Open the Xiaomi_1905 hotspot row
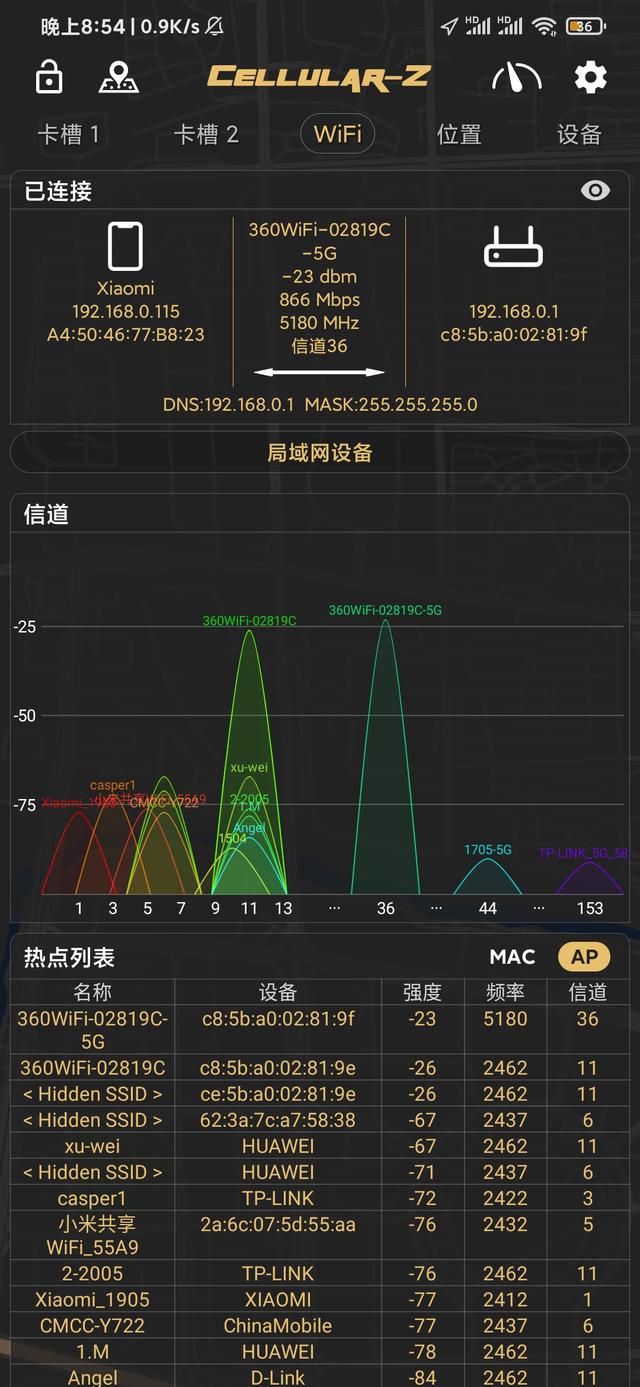The height and width of the screenshot is (1387, 640). tap(320, 1300)
